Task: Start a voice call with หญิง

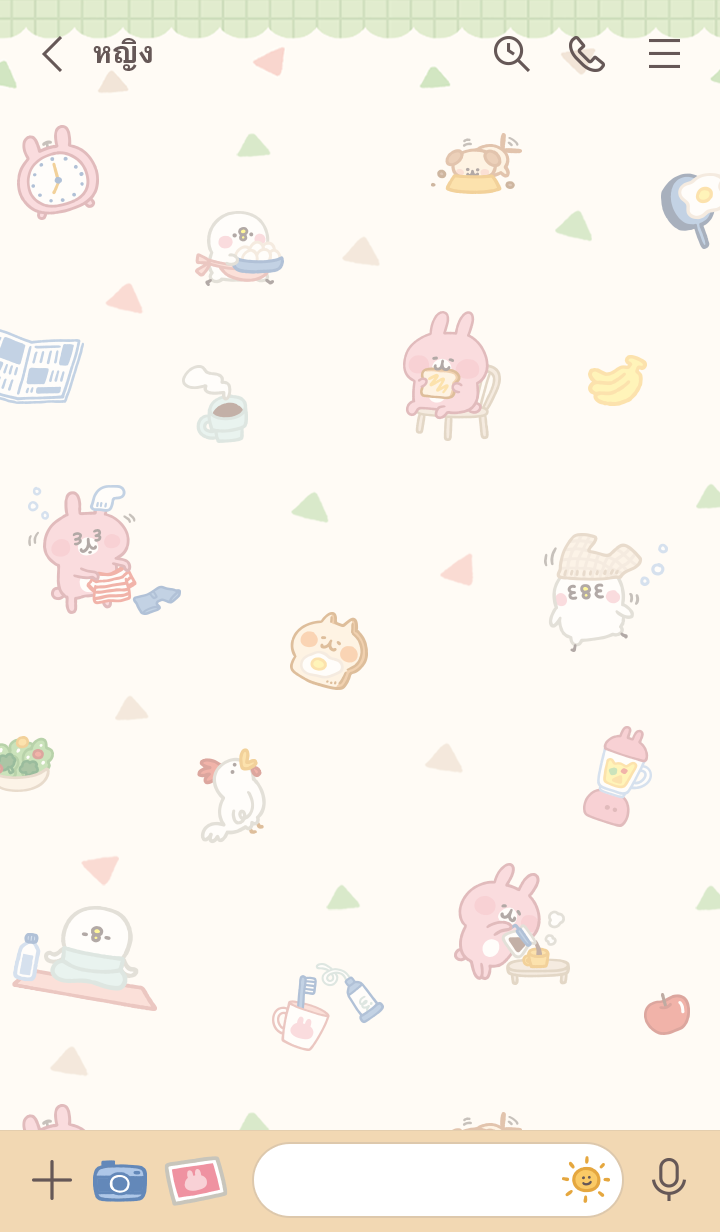Action: pos(587,54)
